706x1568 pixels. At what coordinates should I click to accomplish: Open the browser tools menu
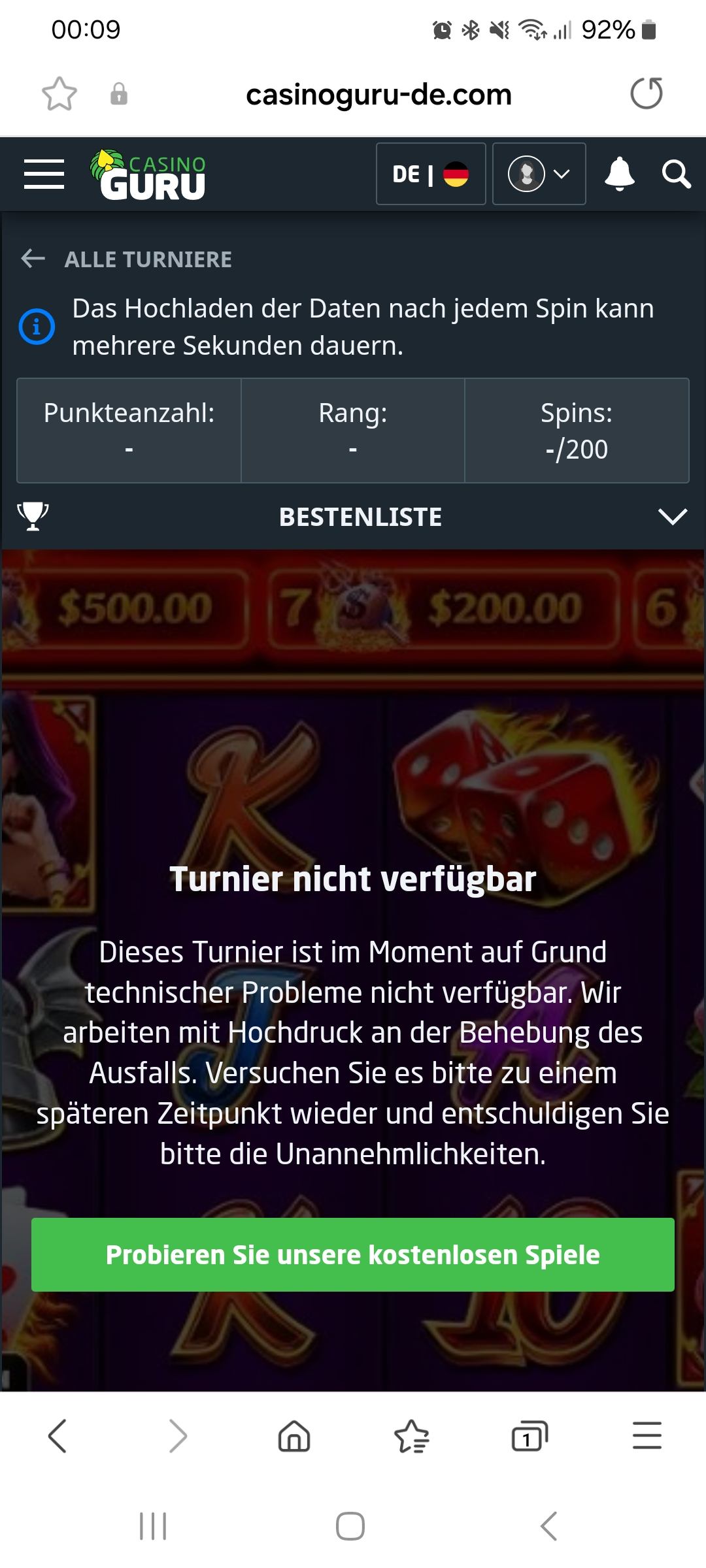point(647,1437)
